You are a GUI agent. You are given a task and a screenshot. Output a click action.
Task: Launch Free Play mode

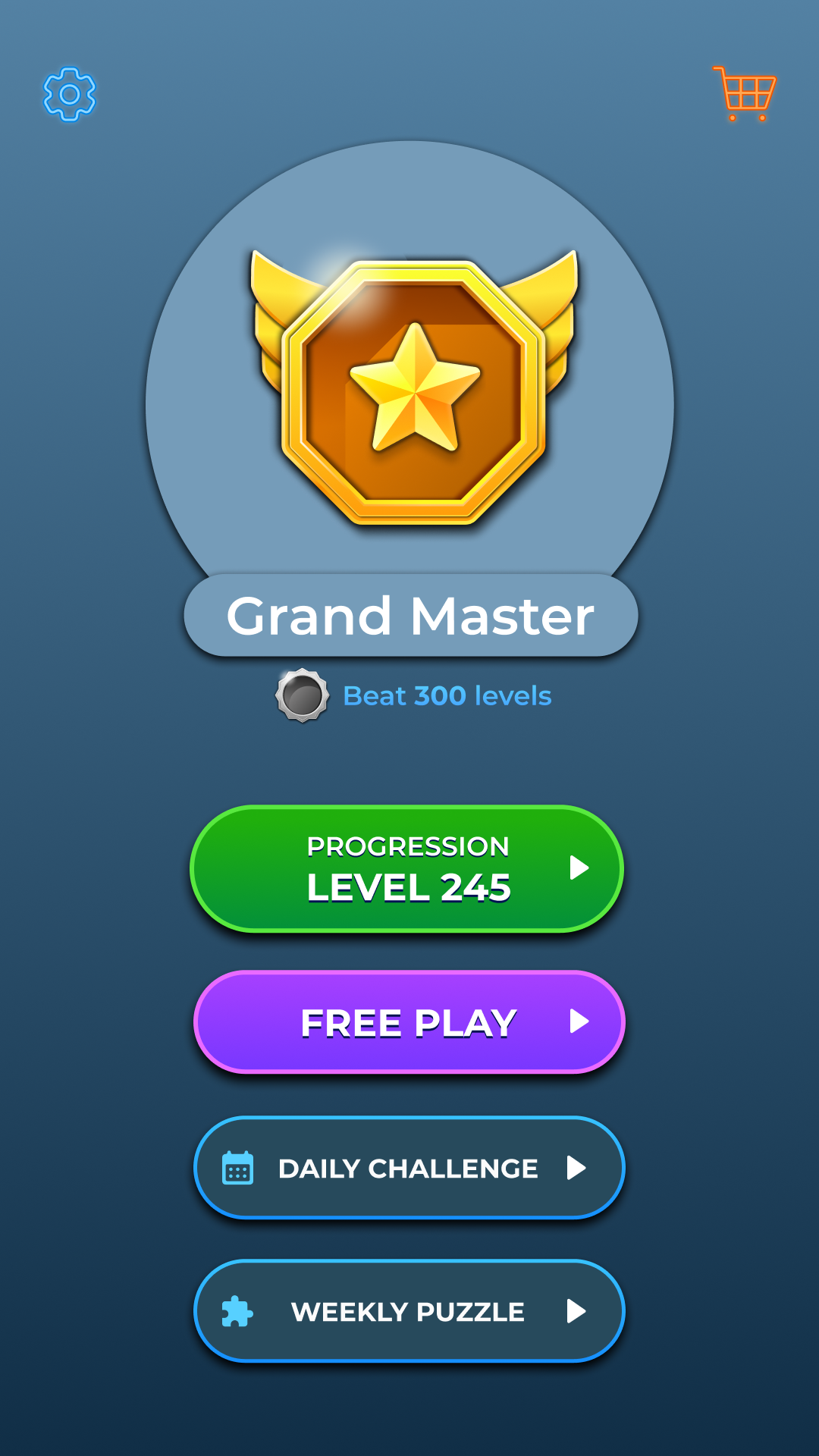click(409, 1021)
